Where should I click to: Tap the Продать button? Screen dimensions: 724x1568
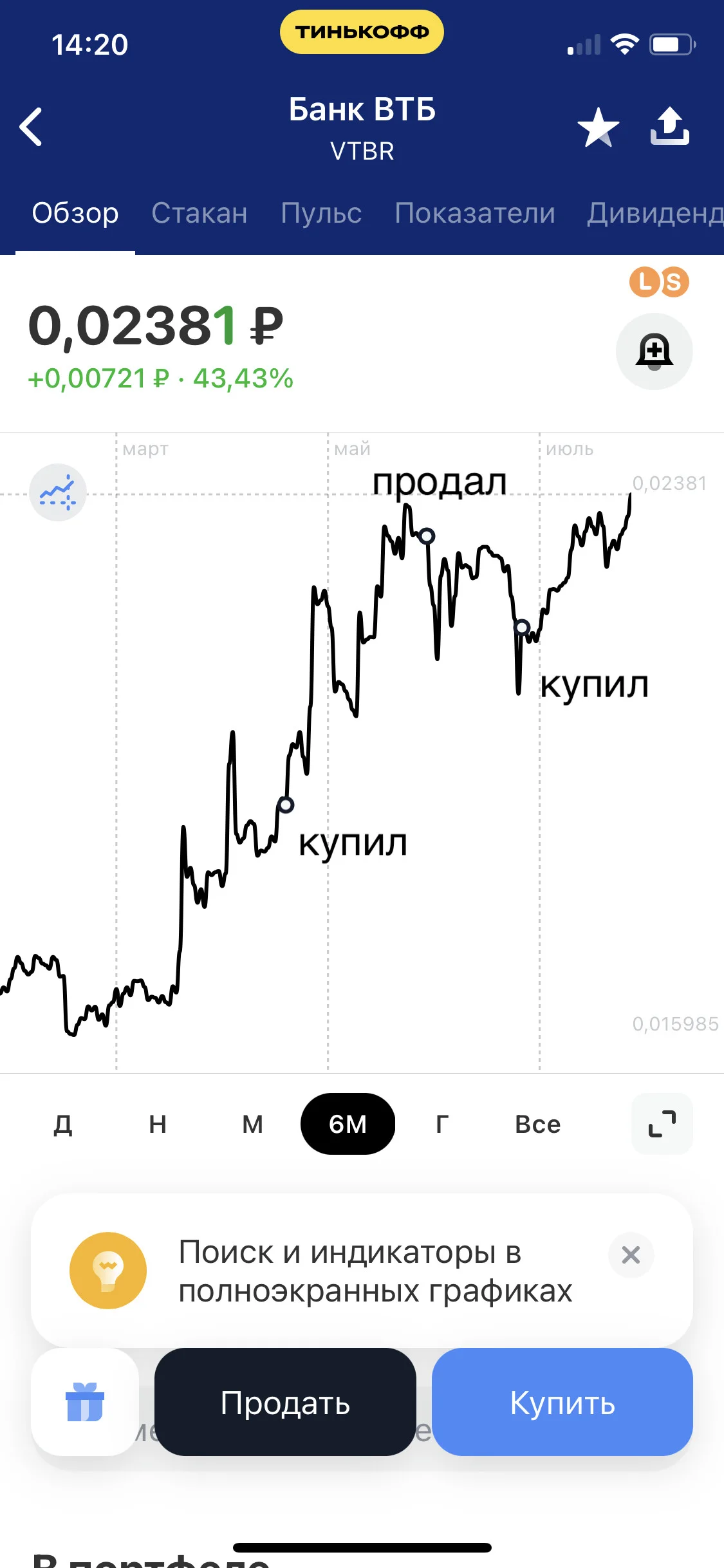click(x=285, y=1402)
